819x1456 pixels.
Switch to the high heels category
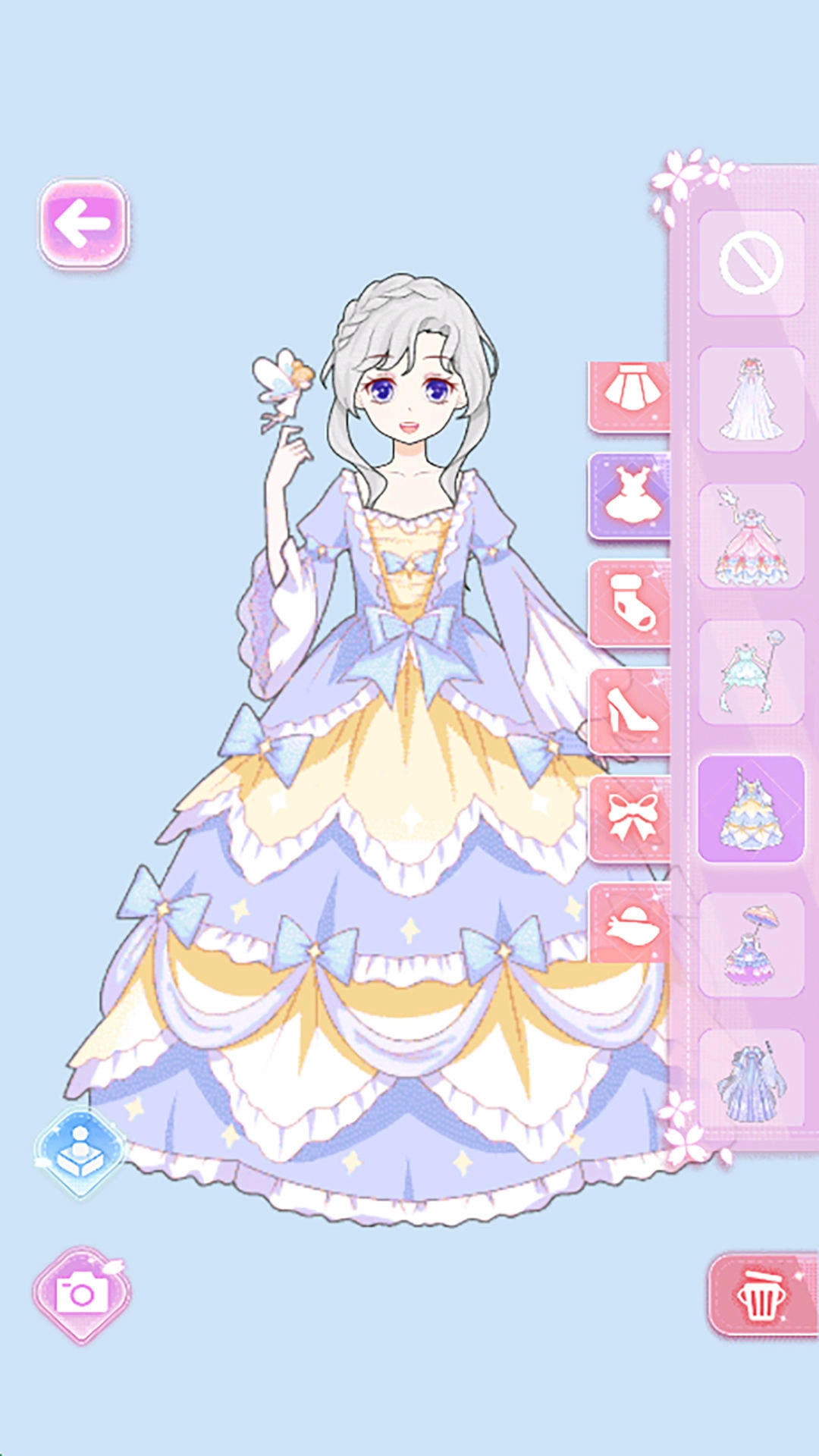(x=629, y=711)
